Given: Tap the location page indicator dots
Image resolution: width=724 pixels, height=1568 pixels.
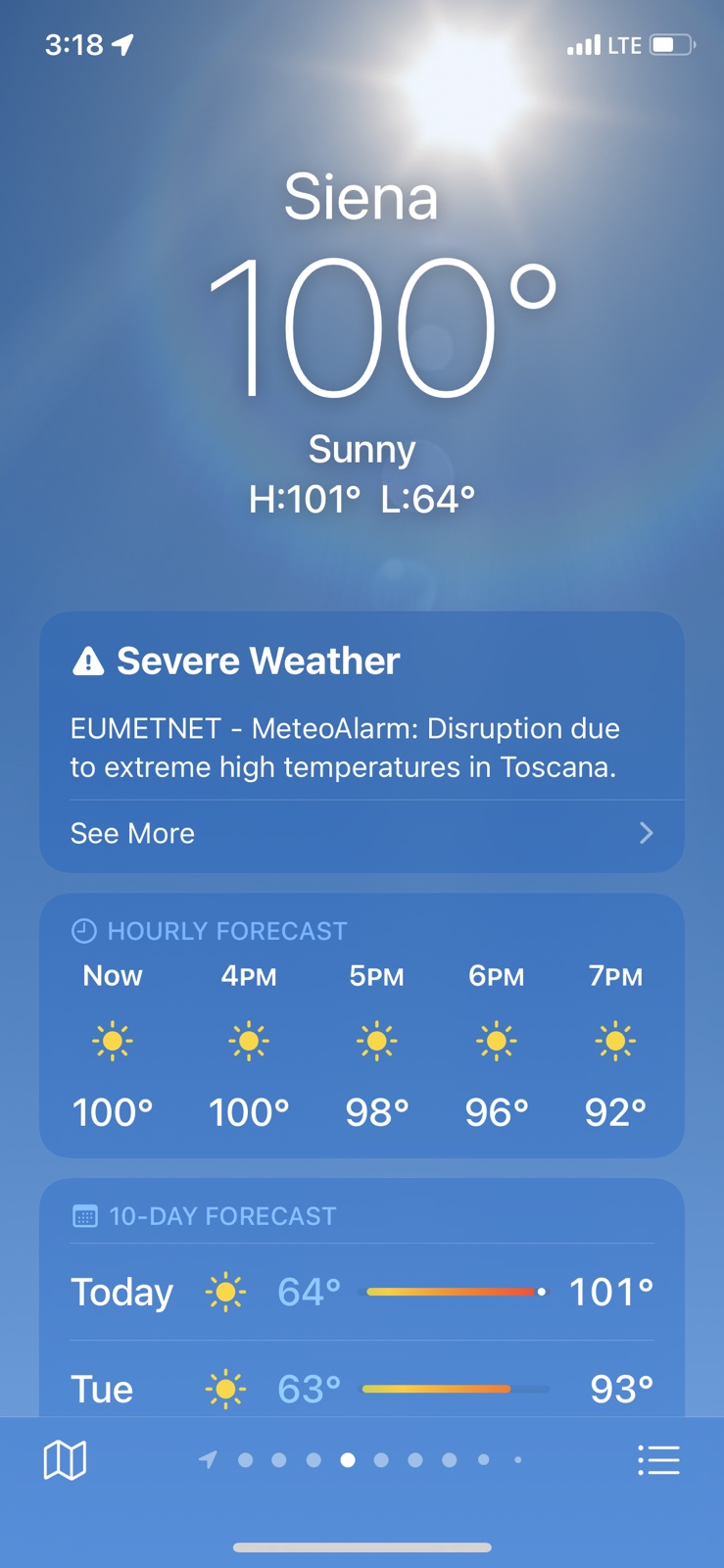Looking at the screenshot, I should tap(362, 1460).
